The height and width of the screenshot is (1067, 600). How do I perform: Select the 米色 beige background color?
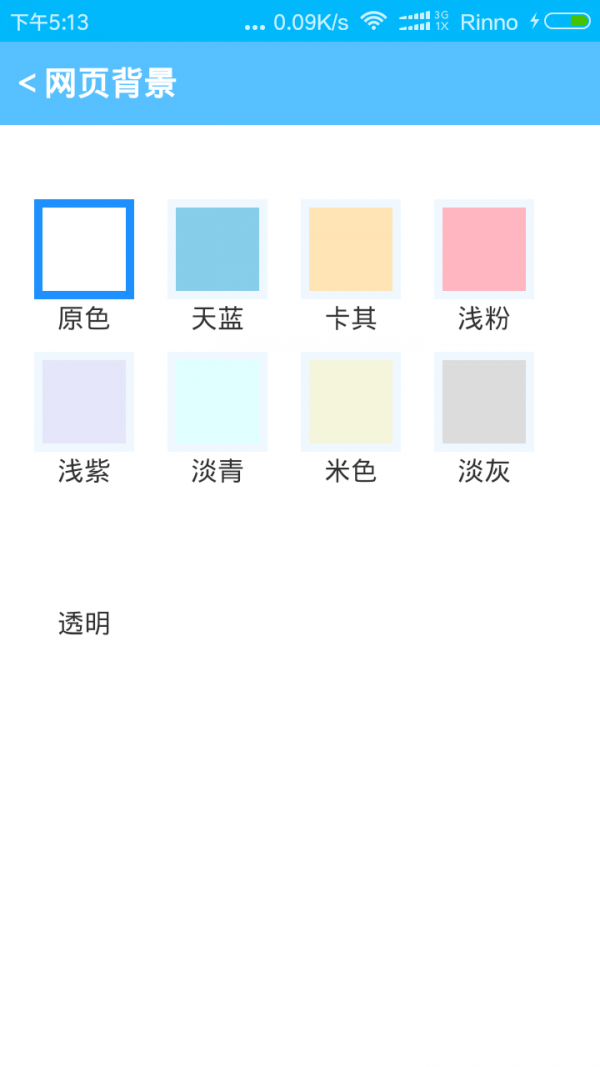click(350, 401)
